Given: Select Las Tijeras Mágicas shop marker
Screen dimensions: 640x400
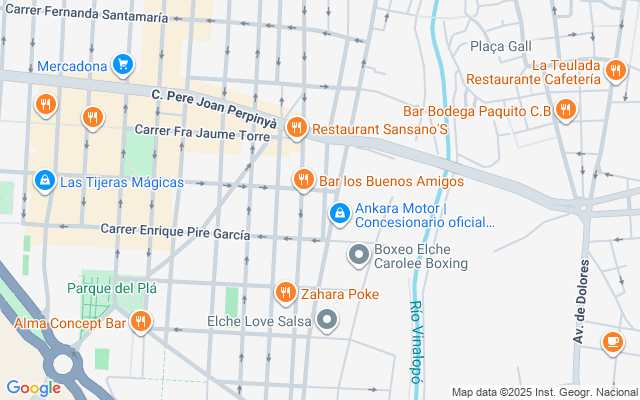Looking at the screenshot, I should tap(45, 181).
